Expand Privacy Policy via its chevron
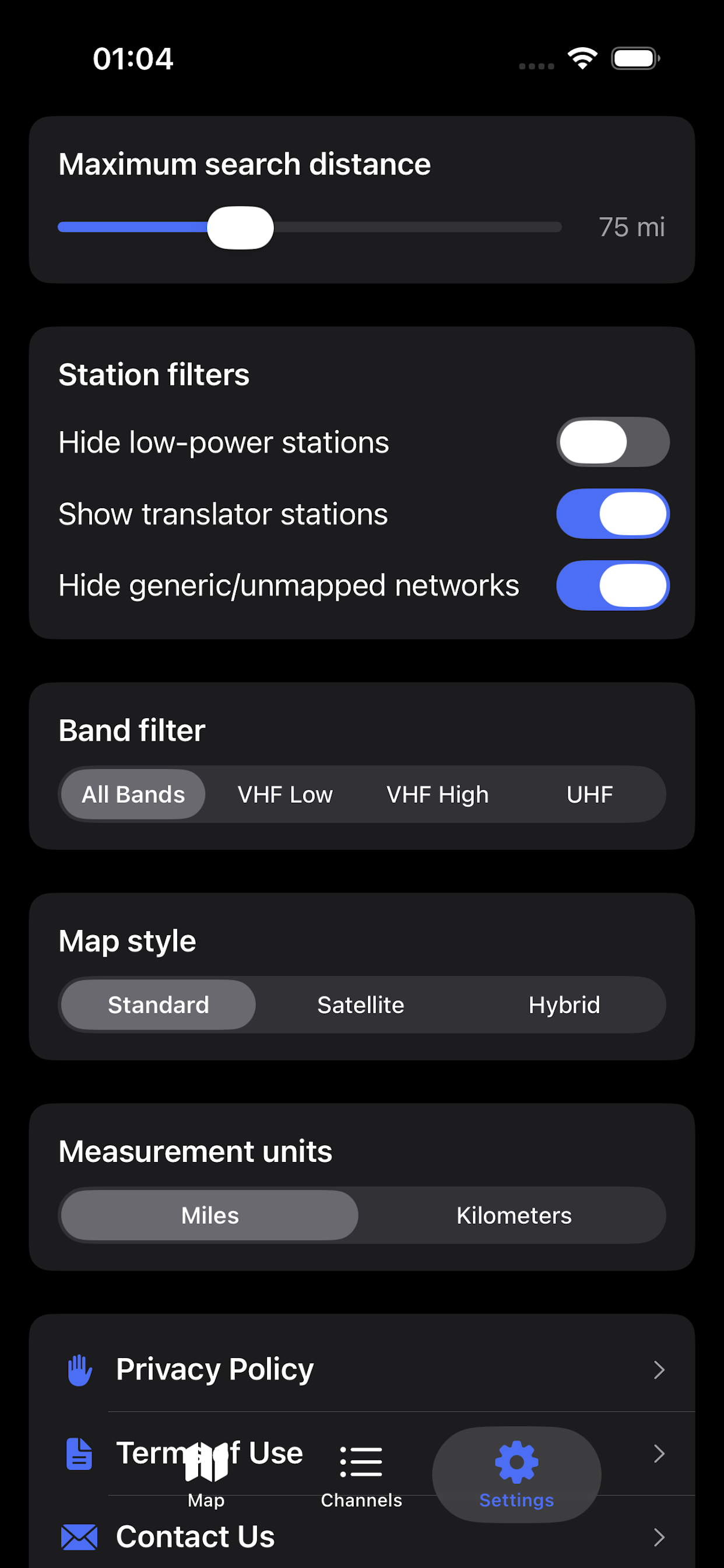Viewport: 724px width, 1568px height. pos(660,1370)
